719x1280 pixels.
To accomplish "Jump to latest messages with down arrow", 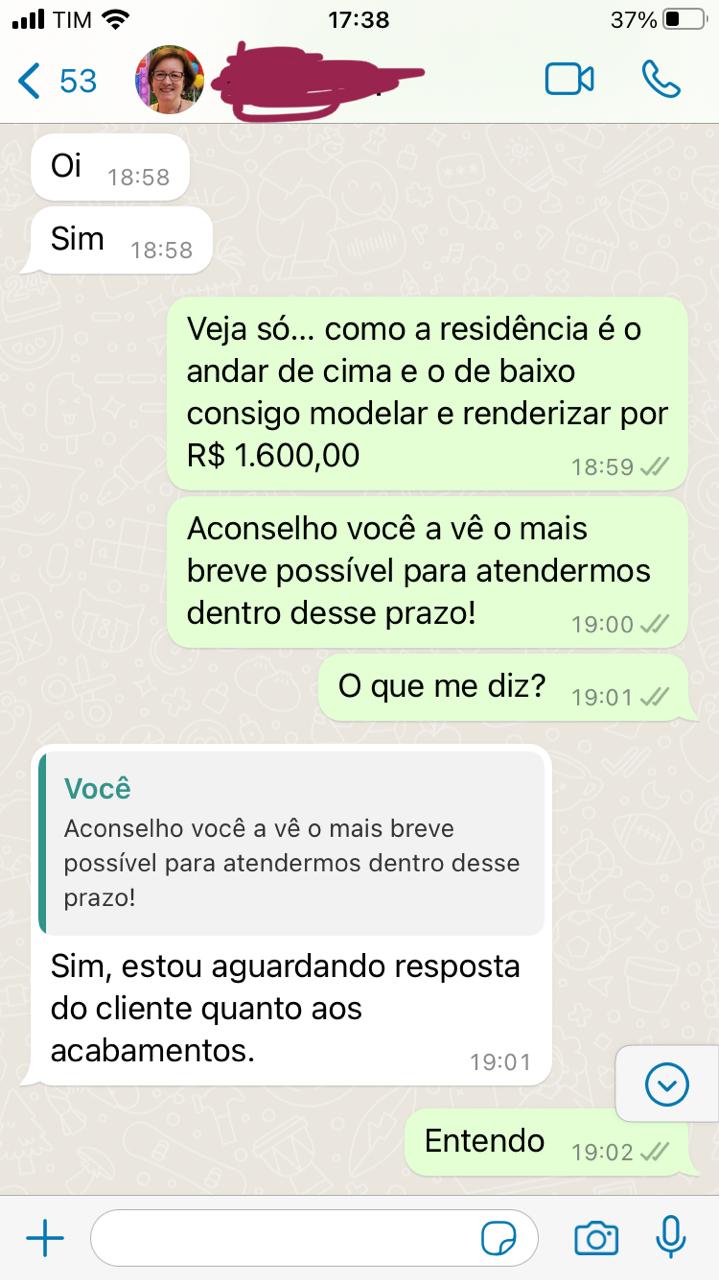I will 667,1084.
